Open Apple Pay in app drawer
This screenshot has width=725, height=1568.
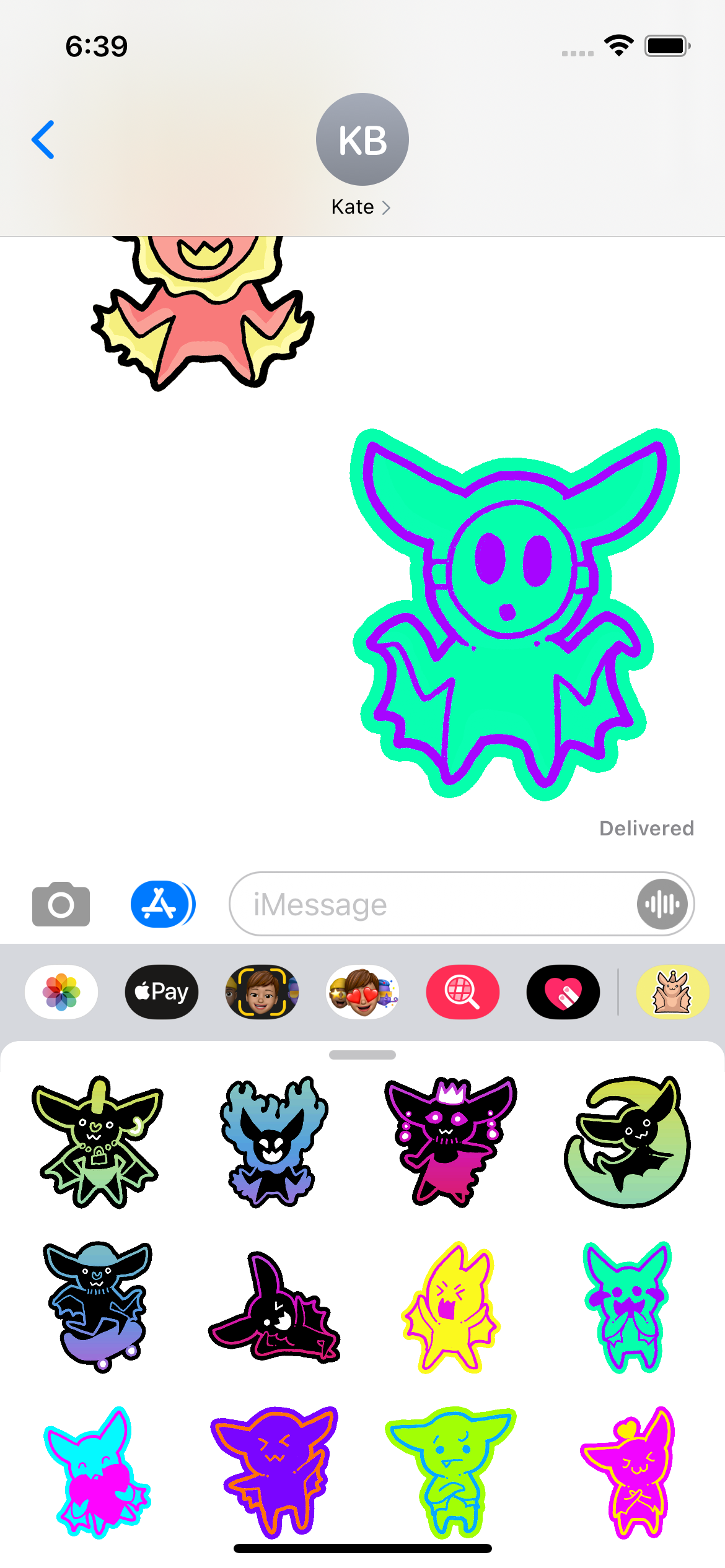pyautogui.click(x=162, y=992)
